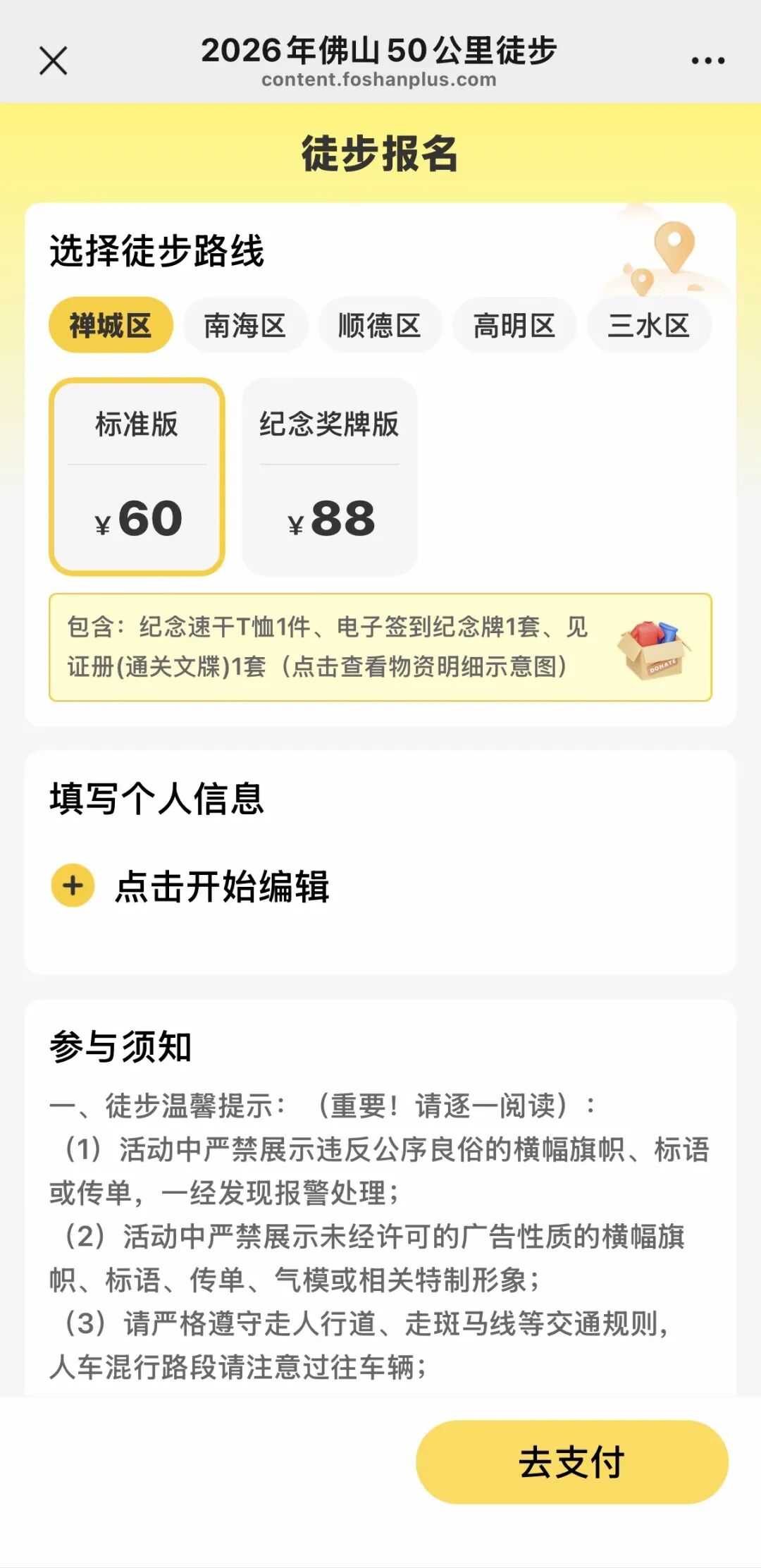Keep 禅城区 route selected
The image size is (761, 1568).
(111, 324)
